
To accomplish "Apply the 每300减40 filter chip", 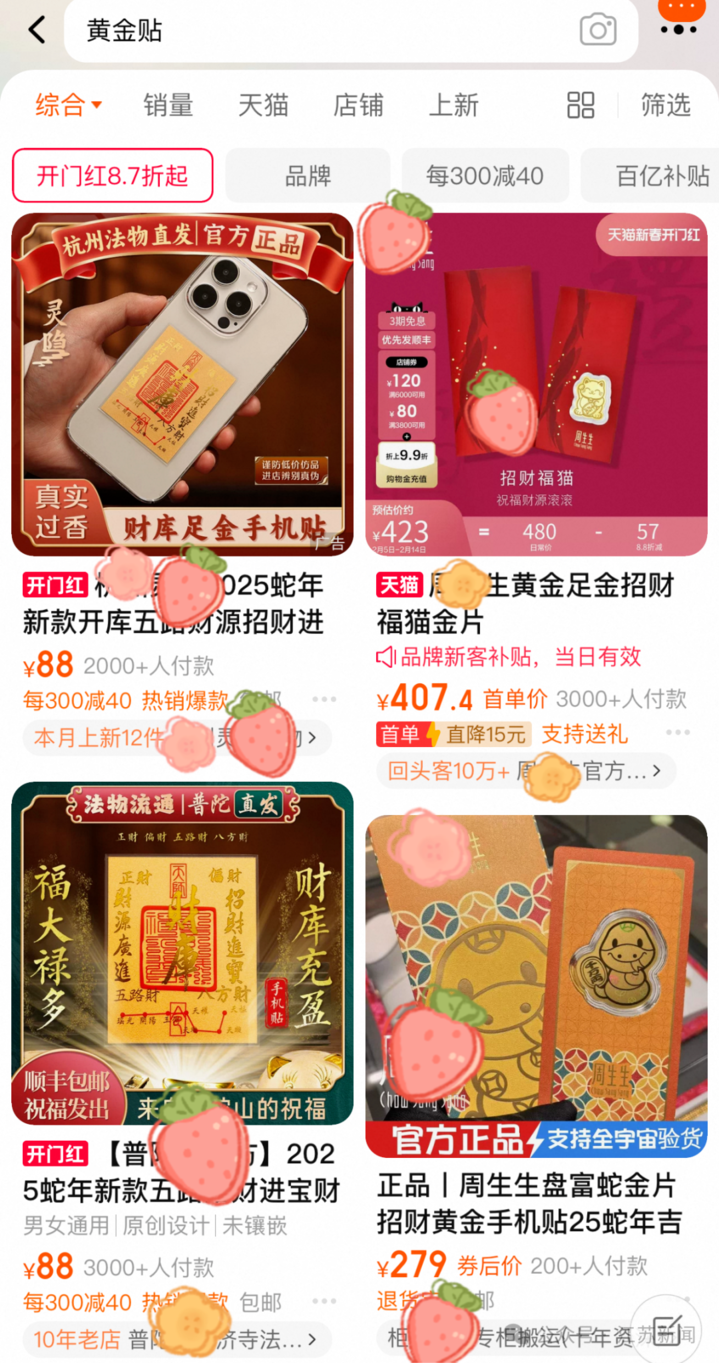I will [x=485, y=176].
